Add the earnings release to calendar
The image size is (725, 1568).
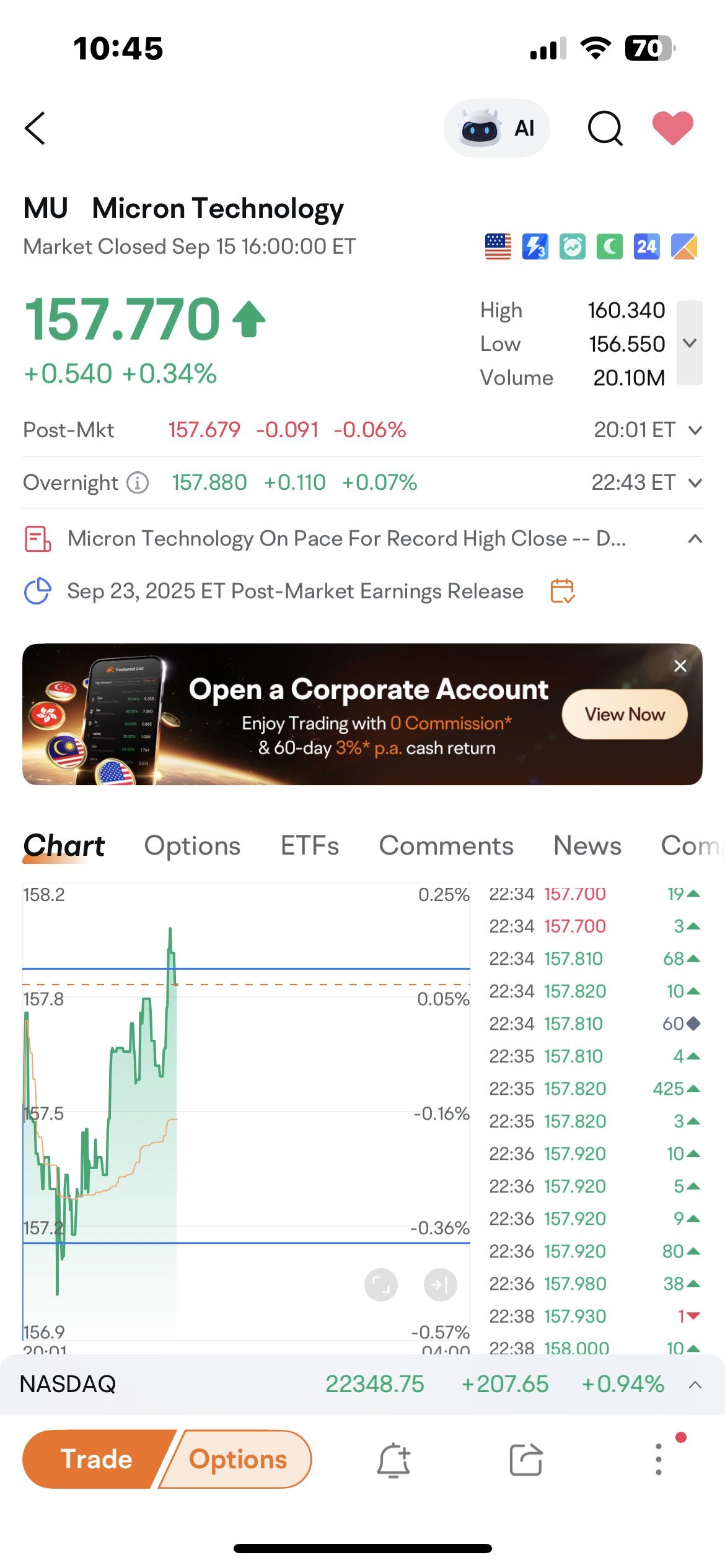coord(563,591)
